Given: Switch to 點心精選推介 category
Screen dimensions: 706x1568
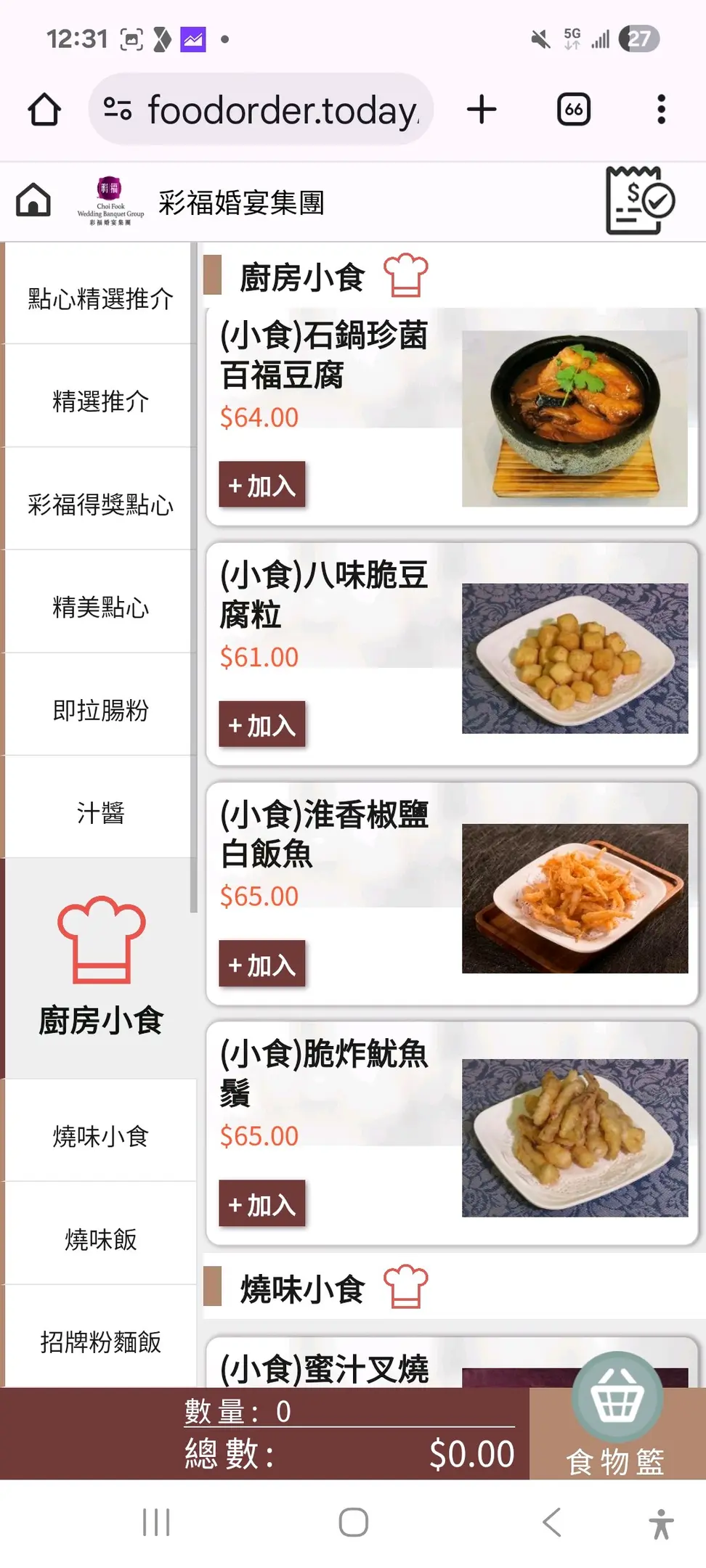Looking at the screenshot, I should click(100, 298).
